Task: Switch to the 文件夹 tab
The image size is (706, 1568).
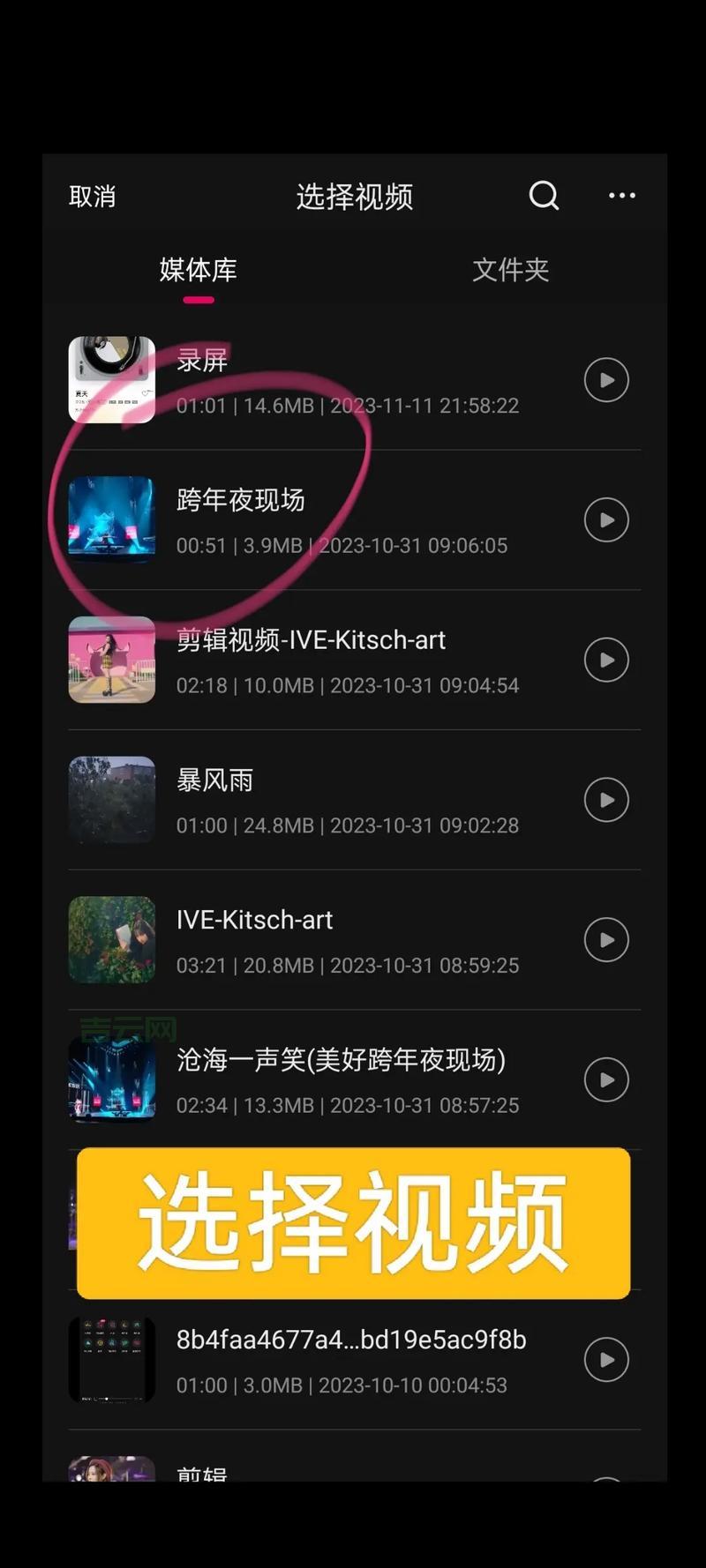Action: (x=510, y=271)
